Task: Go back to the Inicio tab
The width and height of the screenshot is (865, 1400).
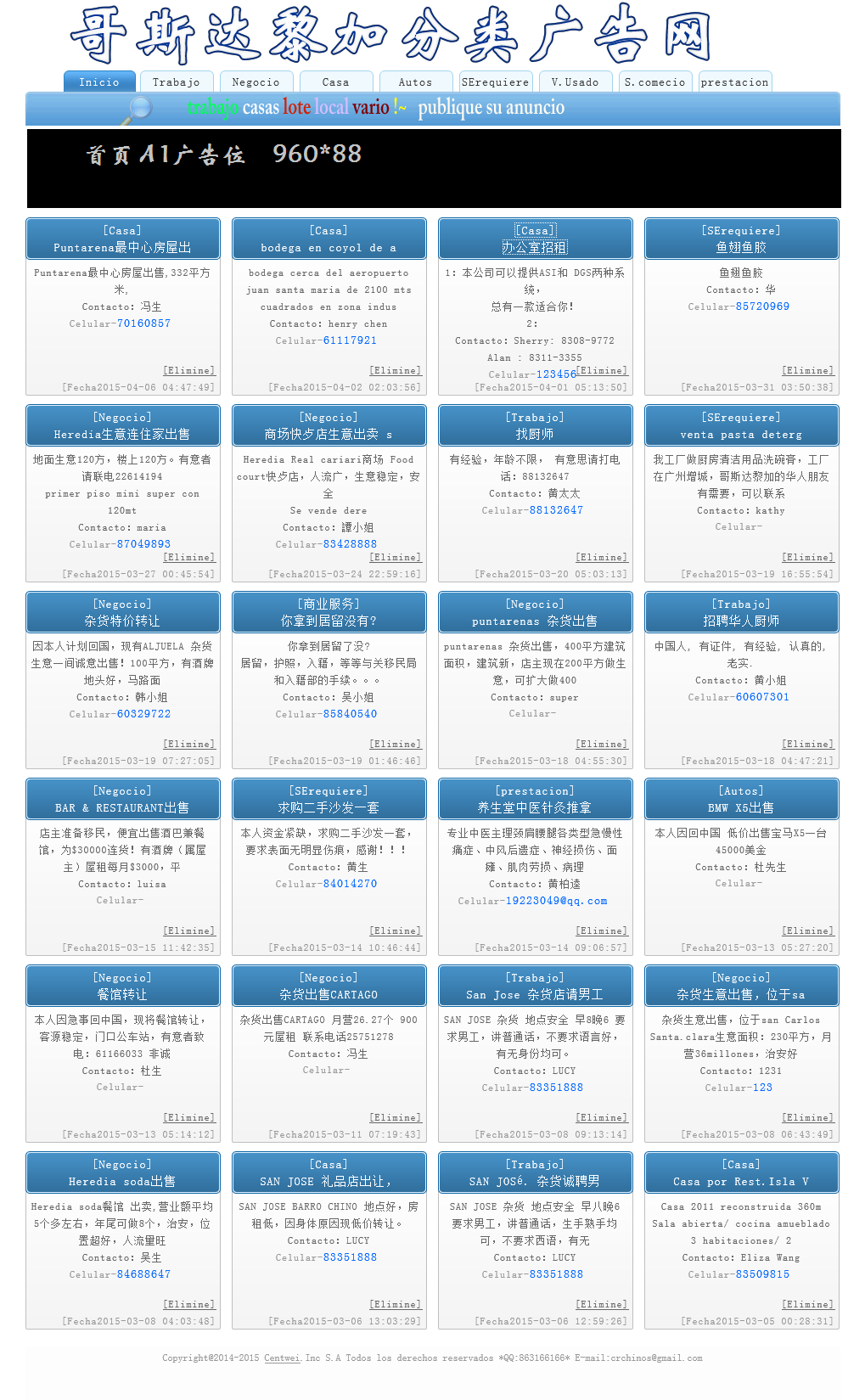Action: tap(99, 82)
